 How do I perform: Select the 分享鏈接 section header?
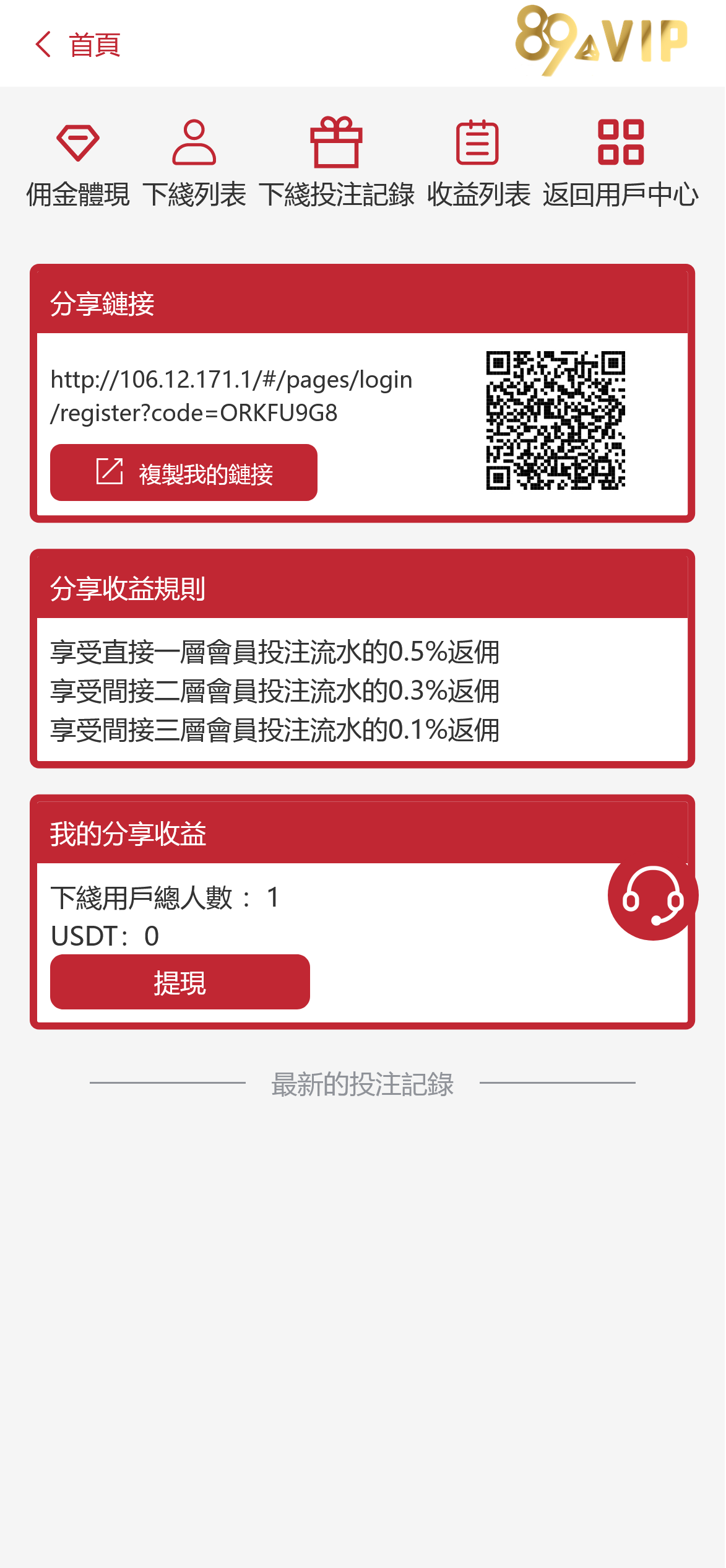pos(103,305)
